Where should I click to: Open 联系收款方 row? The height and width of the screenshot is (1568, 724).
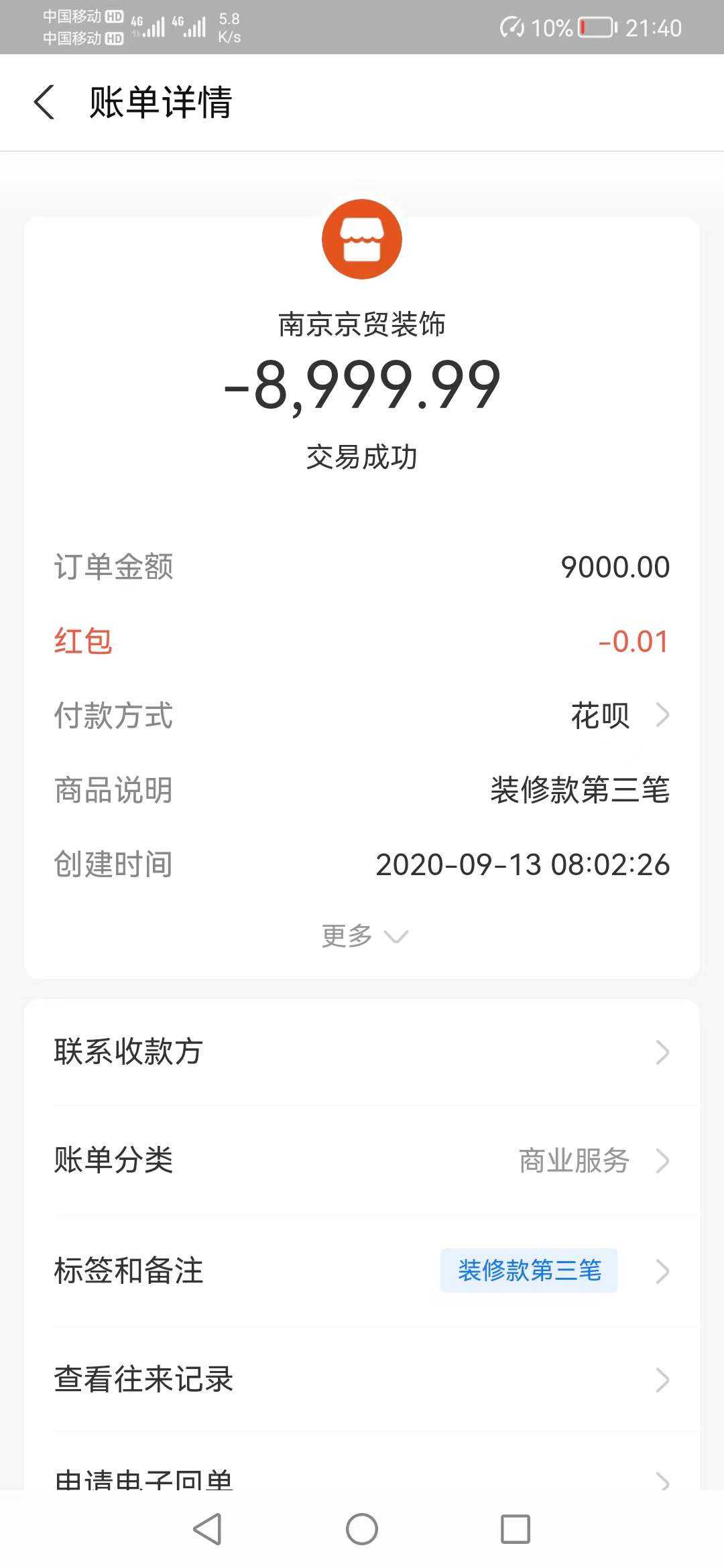pyautogui.click(x=362, y=1052)
